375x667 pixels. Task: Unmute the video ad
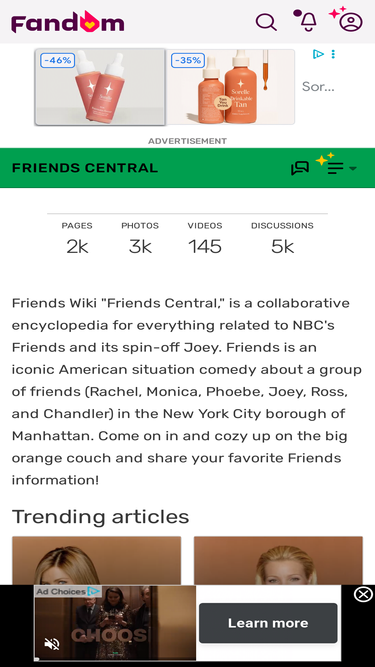(x=52, y=644)
